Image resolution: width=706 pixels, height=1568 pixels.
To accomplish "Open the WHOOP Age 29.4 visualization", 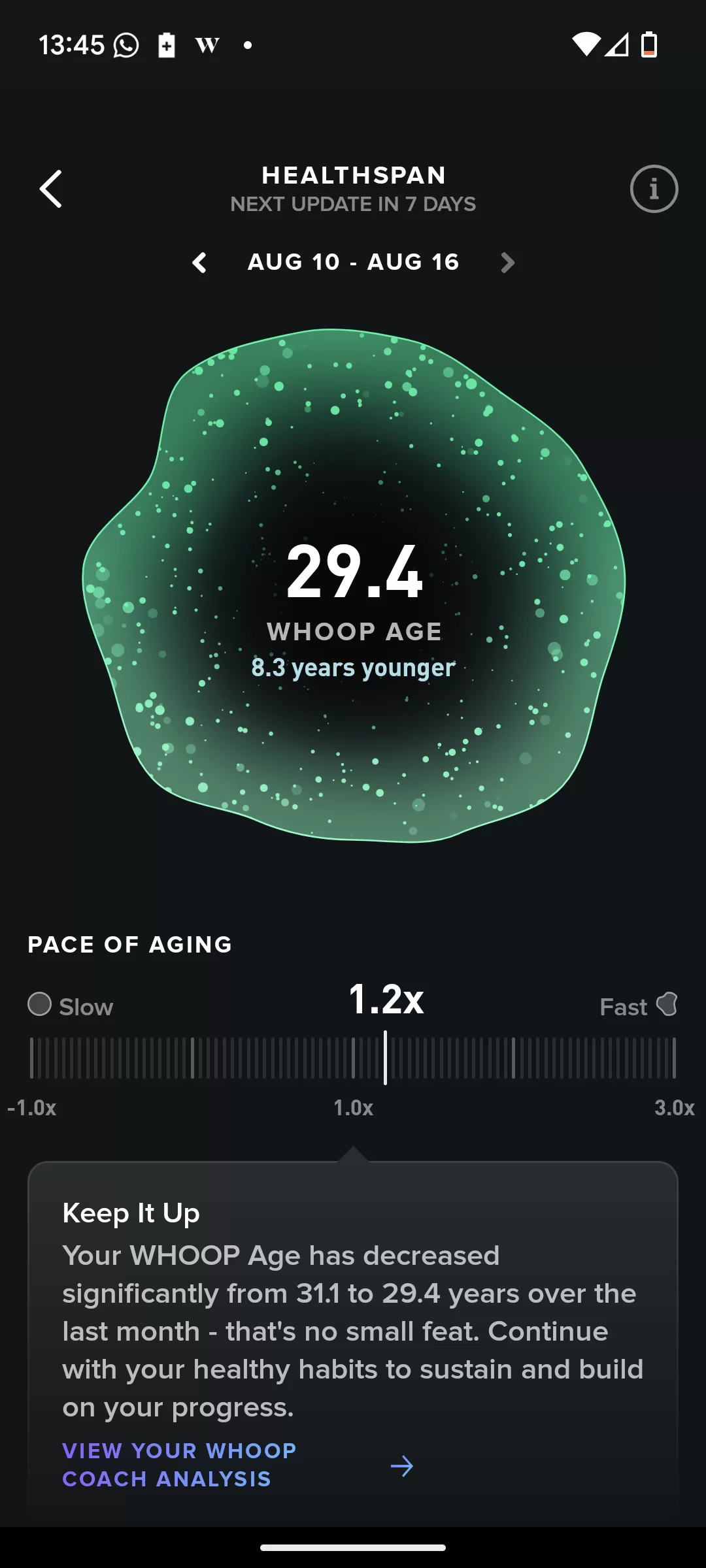I will 354,586.
